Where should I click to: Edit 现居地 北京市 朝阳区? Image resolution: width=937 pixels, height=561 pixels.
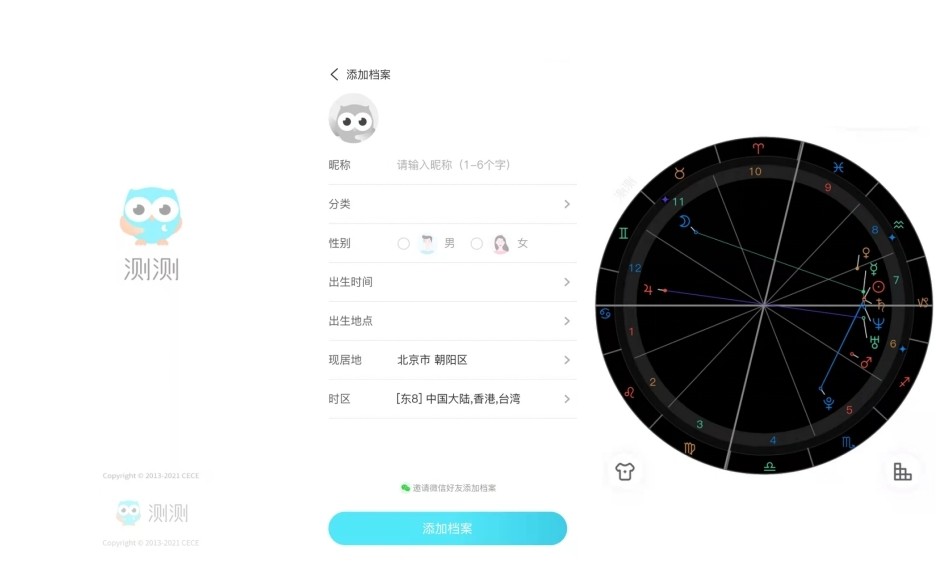coord(452,360)
